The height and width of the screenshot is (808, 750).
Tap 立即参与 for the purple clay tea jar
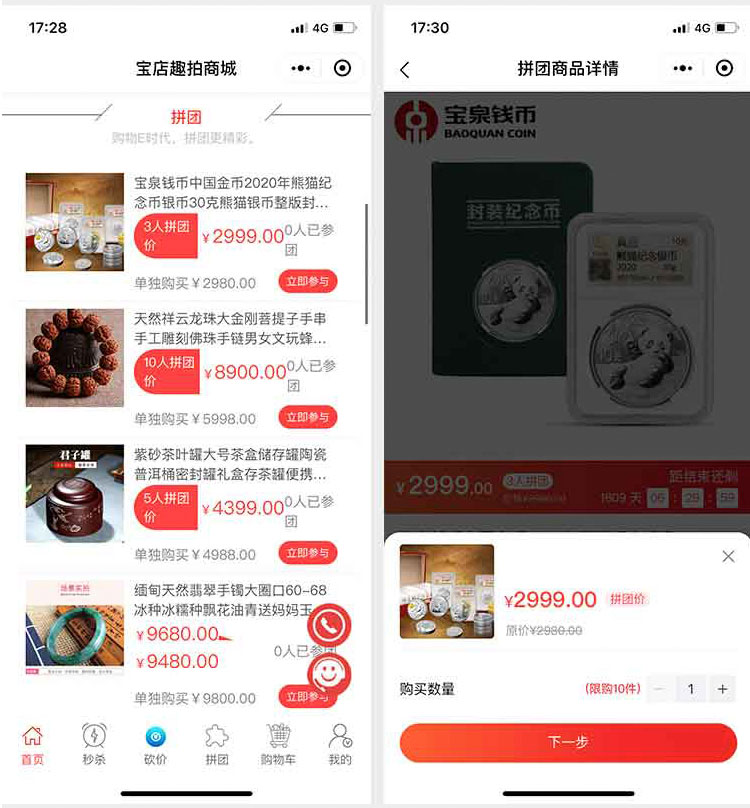307,553
